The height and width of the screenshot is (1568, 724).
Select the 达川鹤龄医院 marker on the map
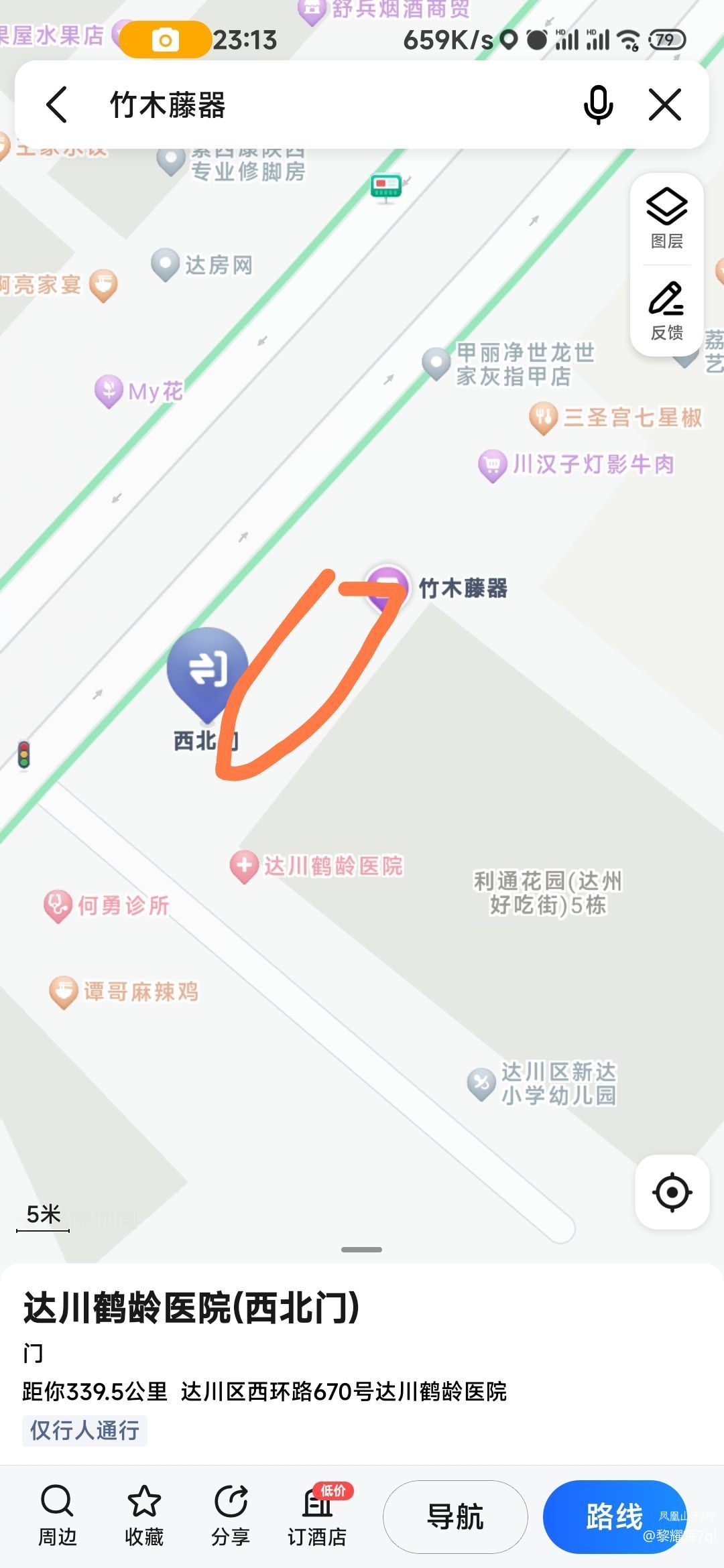pos(245,865)
